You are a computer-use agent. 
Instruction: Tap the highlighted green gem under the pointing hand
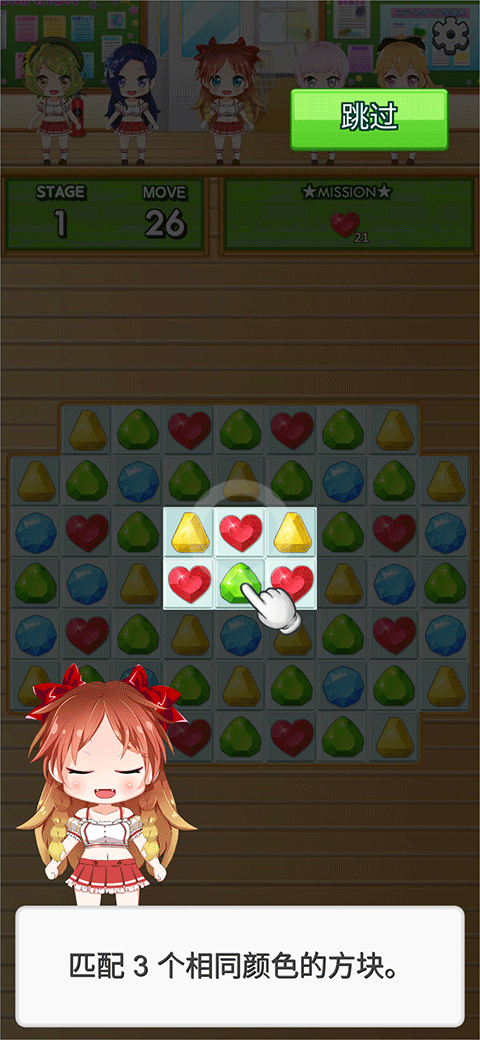[x=241, y=584]
